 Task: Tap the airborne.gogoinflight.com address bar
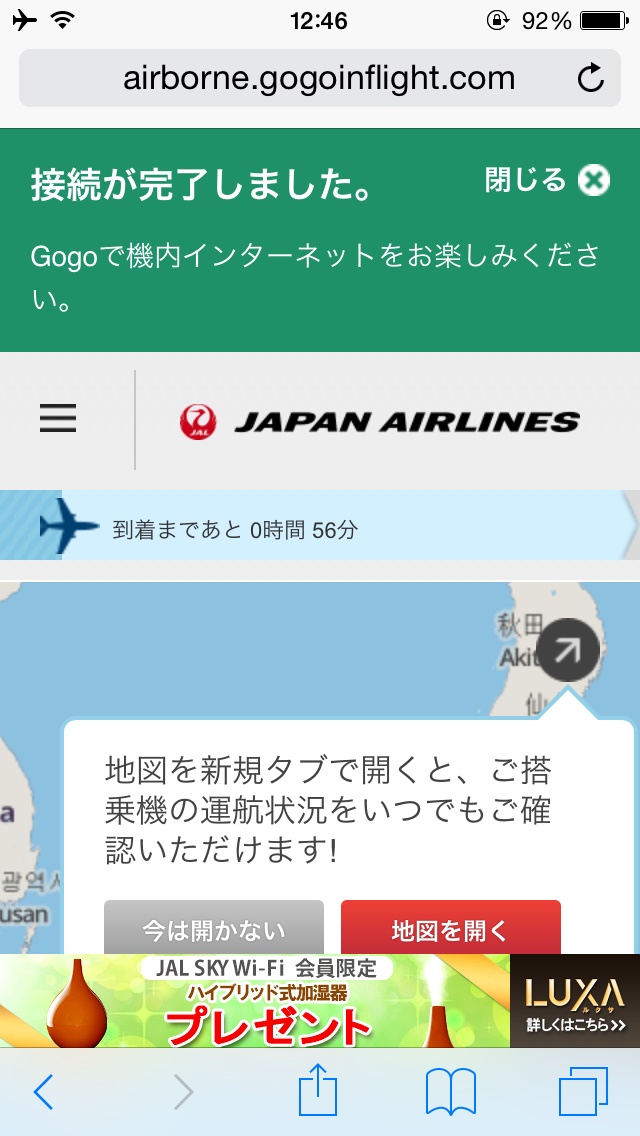point(319,78)
